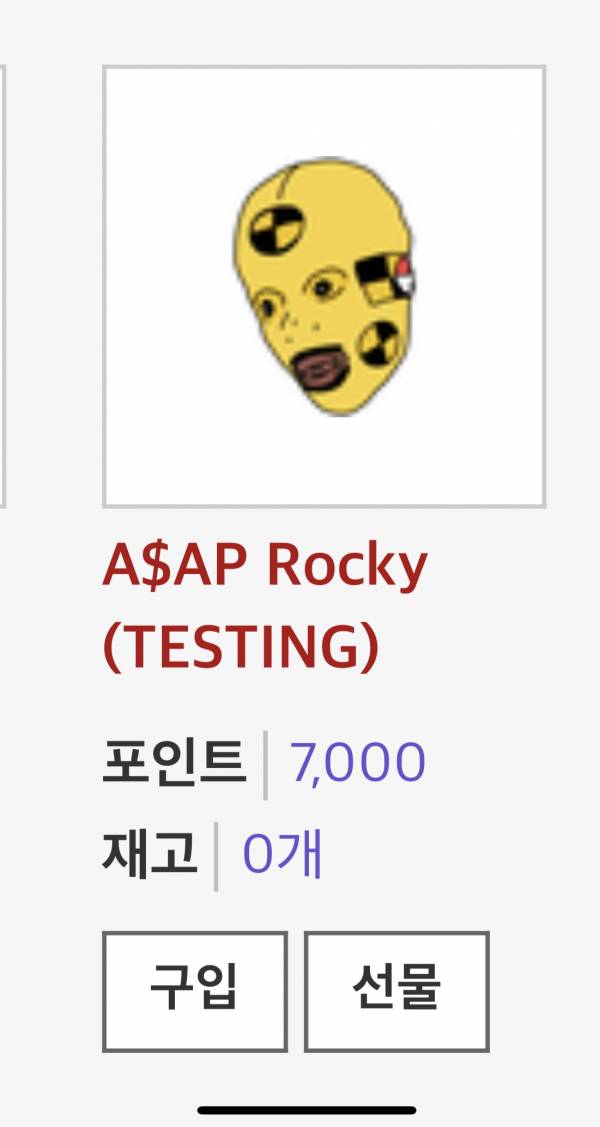600x1127 pixels.
Task: Tap the 구입 (purchase) button
Action: (x=195, y=990)
